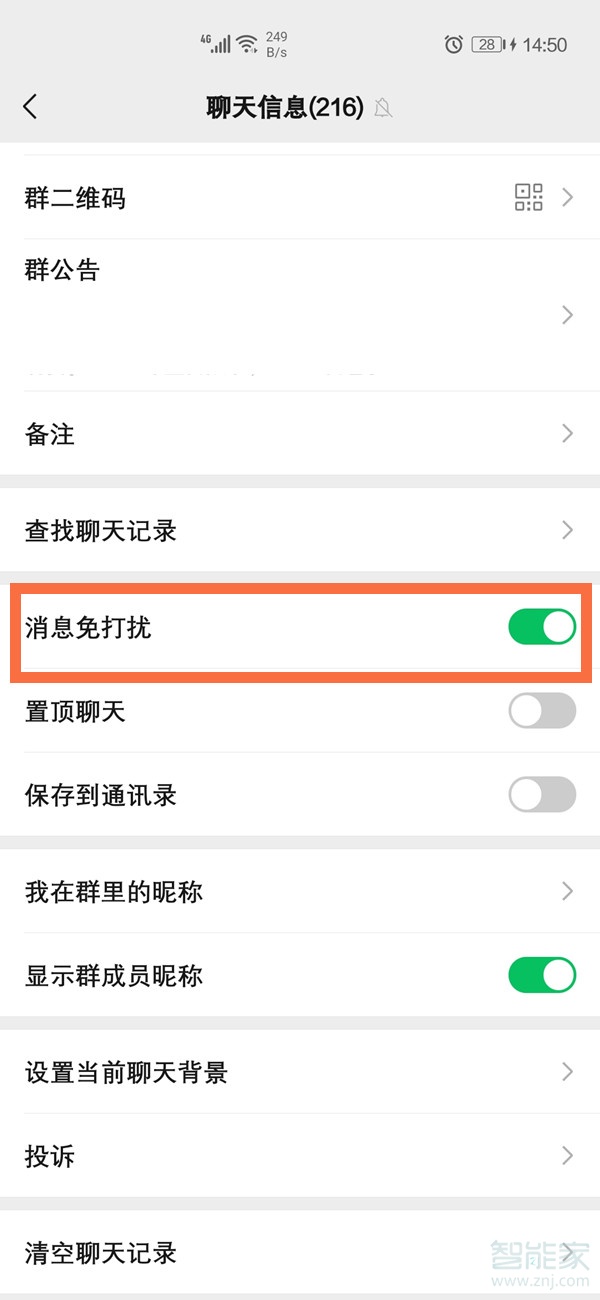
Task: Disable show member nicknames (显示群成员昵称)
Action: (x=542, y=975)
